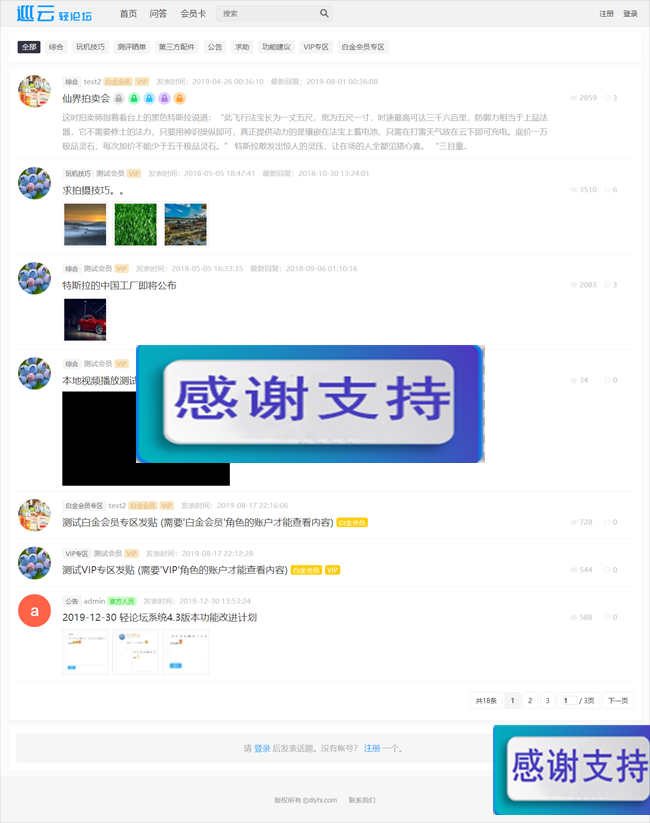Open the 轻论坛系统4.3 announcement post
The height and width of the screenshot is (823, 650).
point(159,617)
